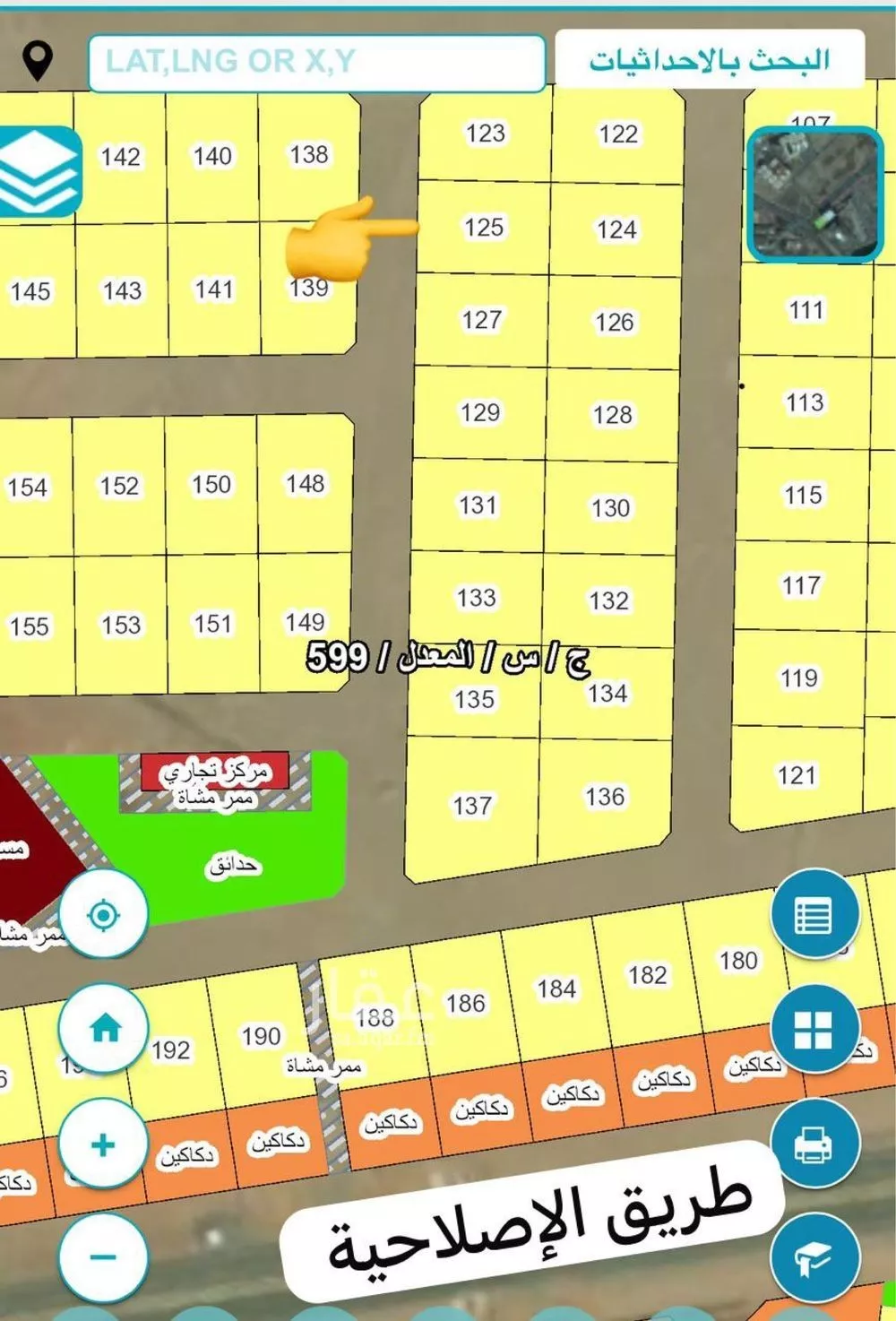Switch basemap using the satellite thumbnail
This screenshot has height=1321, width=896.
tap(814, 194)
